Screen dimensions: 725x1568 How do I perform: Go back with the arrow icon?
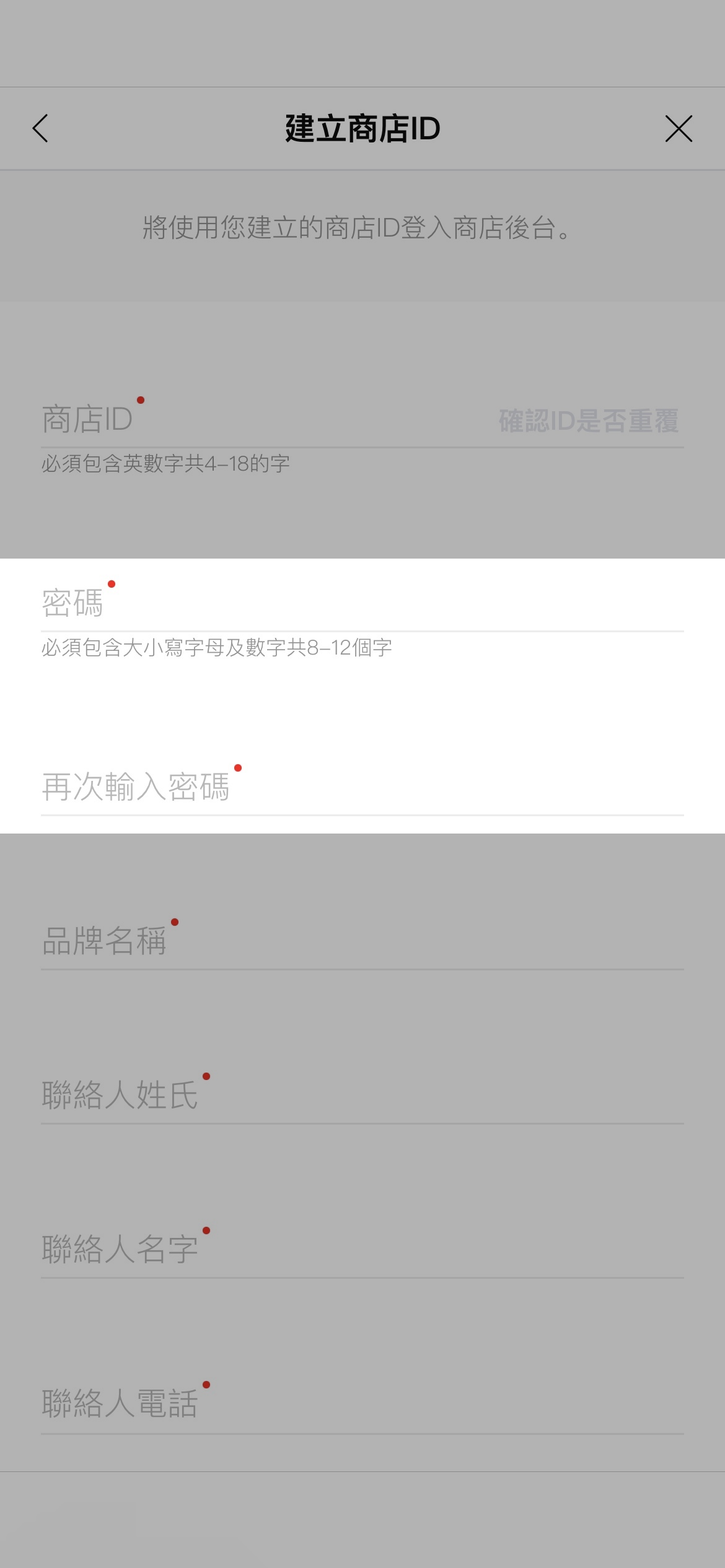41,129
